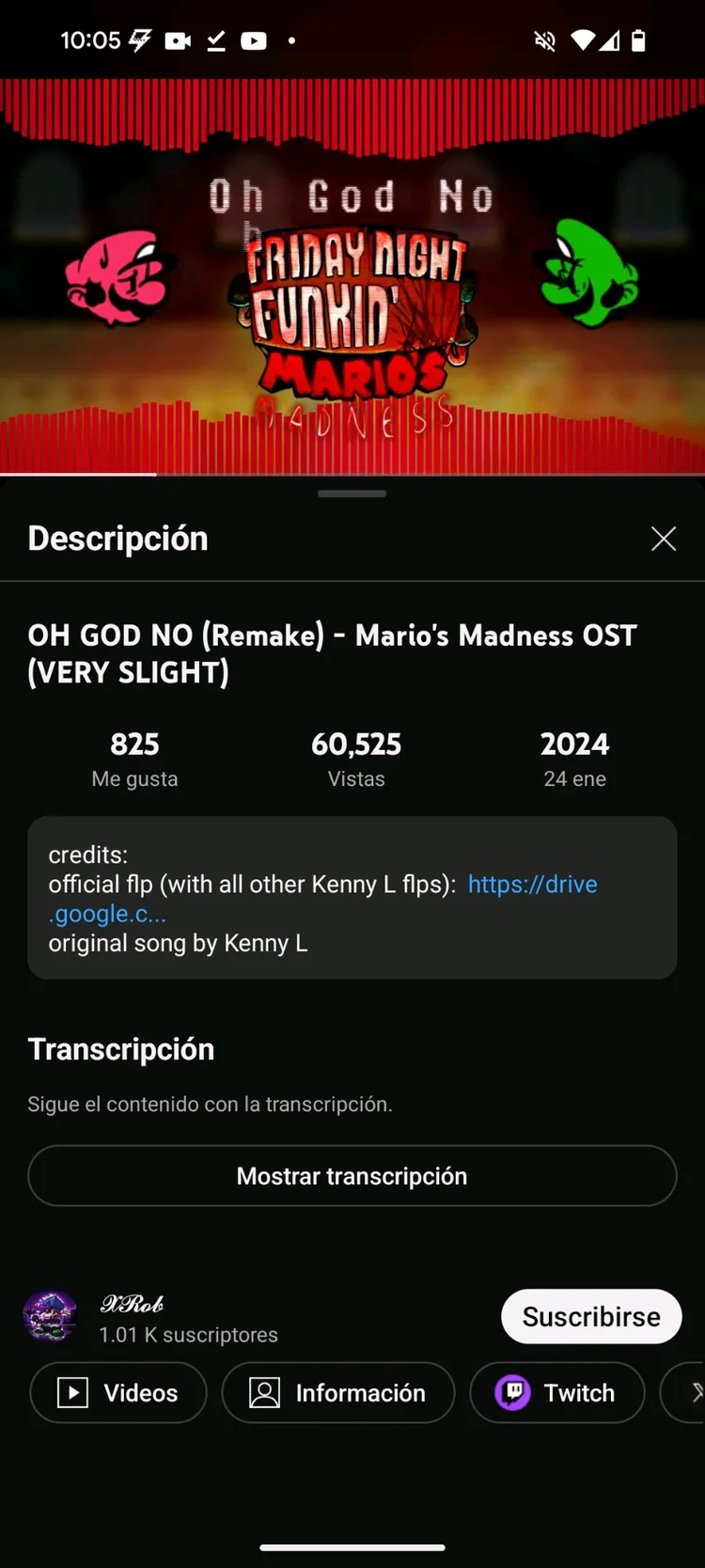Open the Twitch link chip

tap(556, 1392)
